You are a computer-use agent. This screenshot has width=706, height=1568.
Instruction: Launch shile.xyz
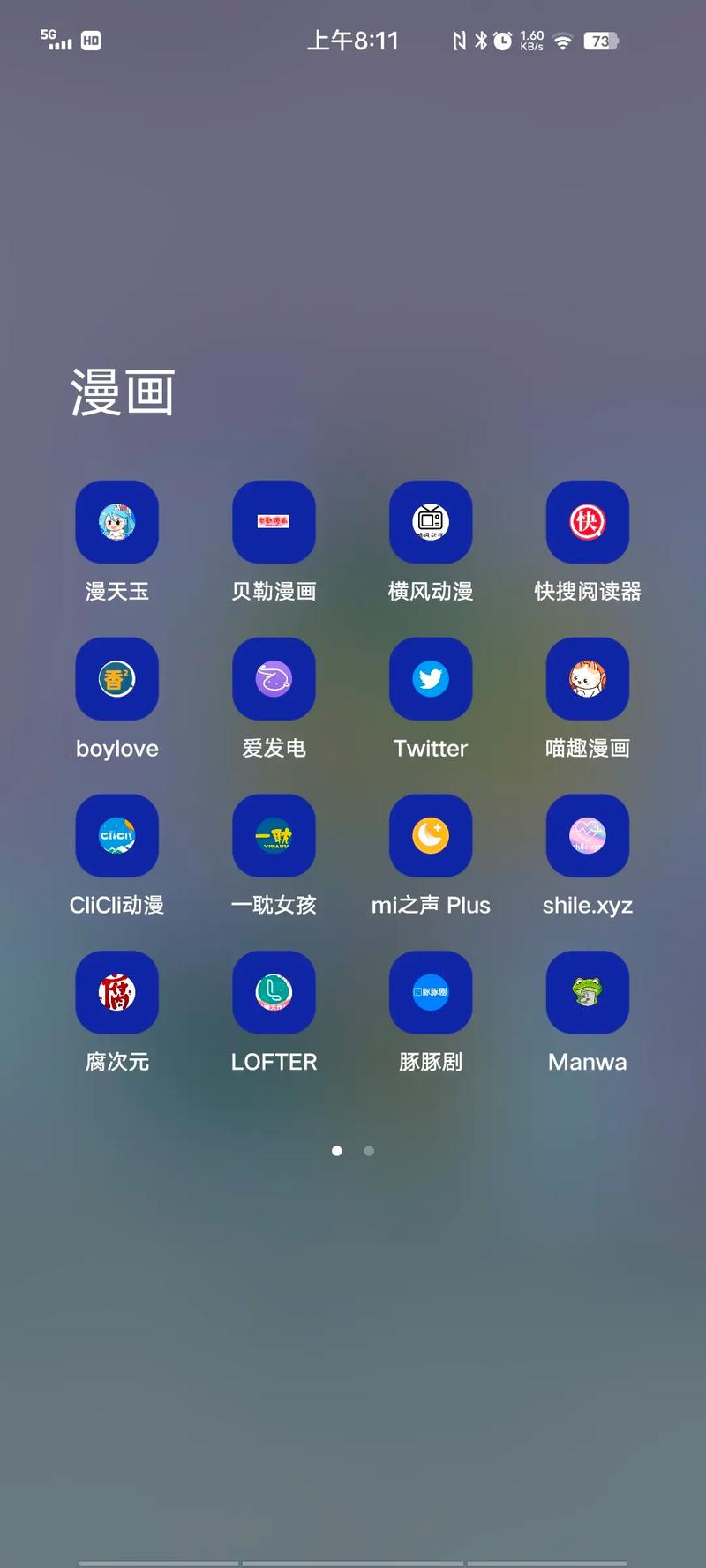(587, 835)
